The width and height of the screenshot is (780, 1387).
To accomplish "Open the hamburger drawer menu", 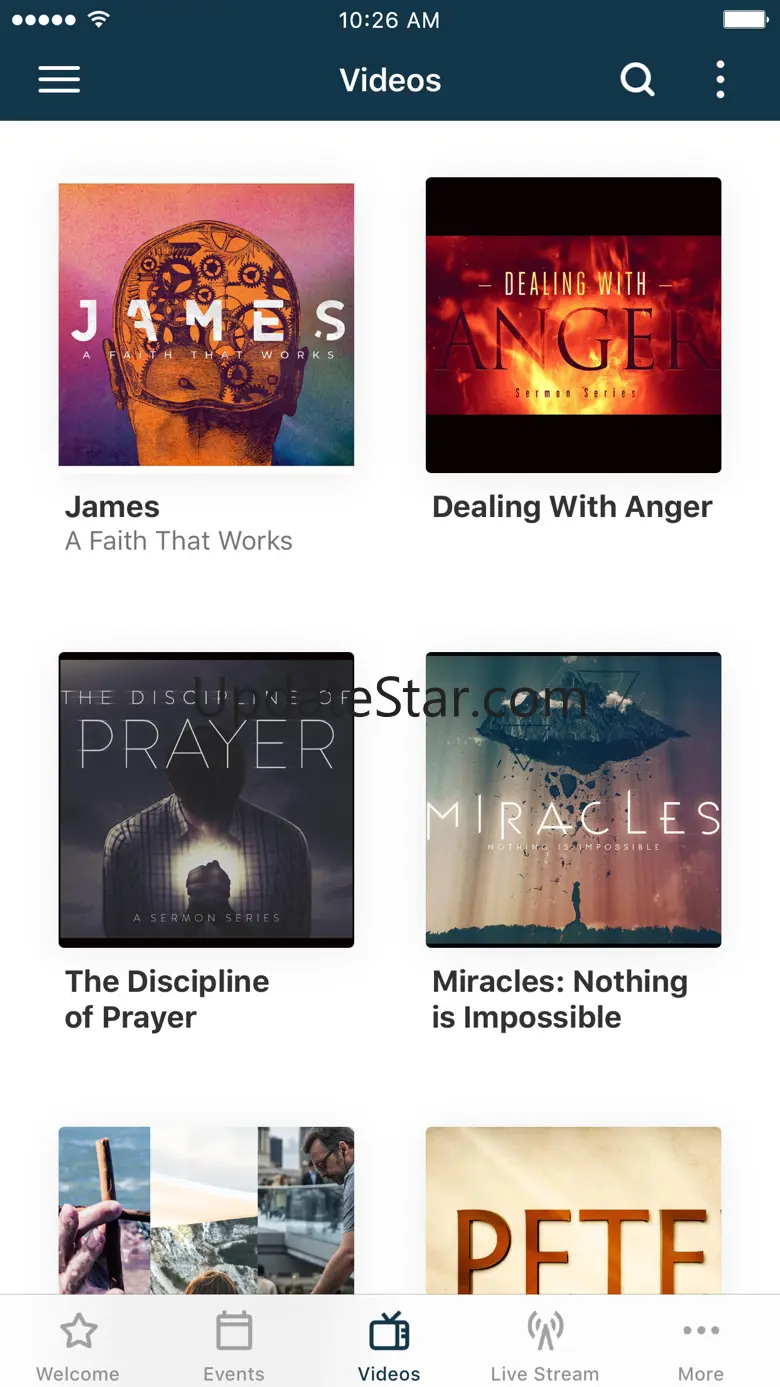I will [59, 80].
